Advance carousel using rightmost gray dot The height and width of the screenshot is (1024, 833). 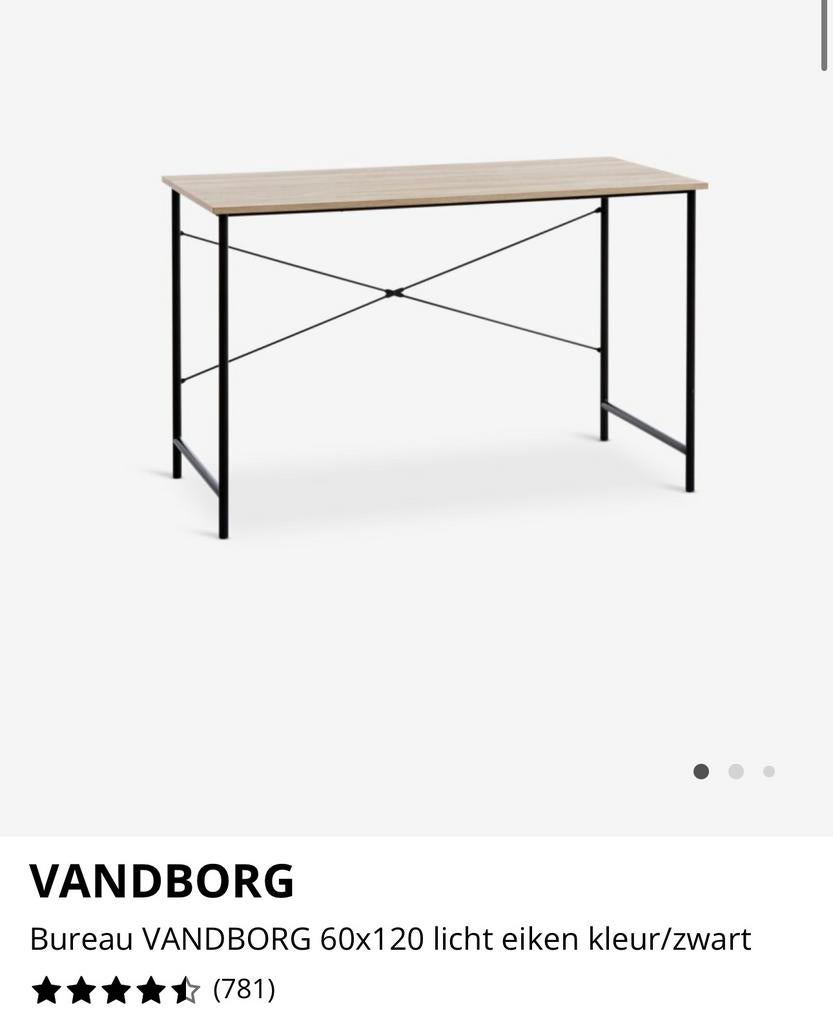tap(769, 771)
